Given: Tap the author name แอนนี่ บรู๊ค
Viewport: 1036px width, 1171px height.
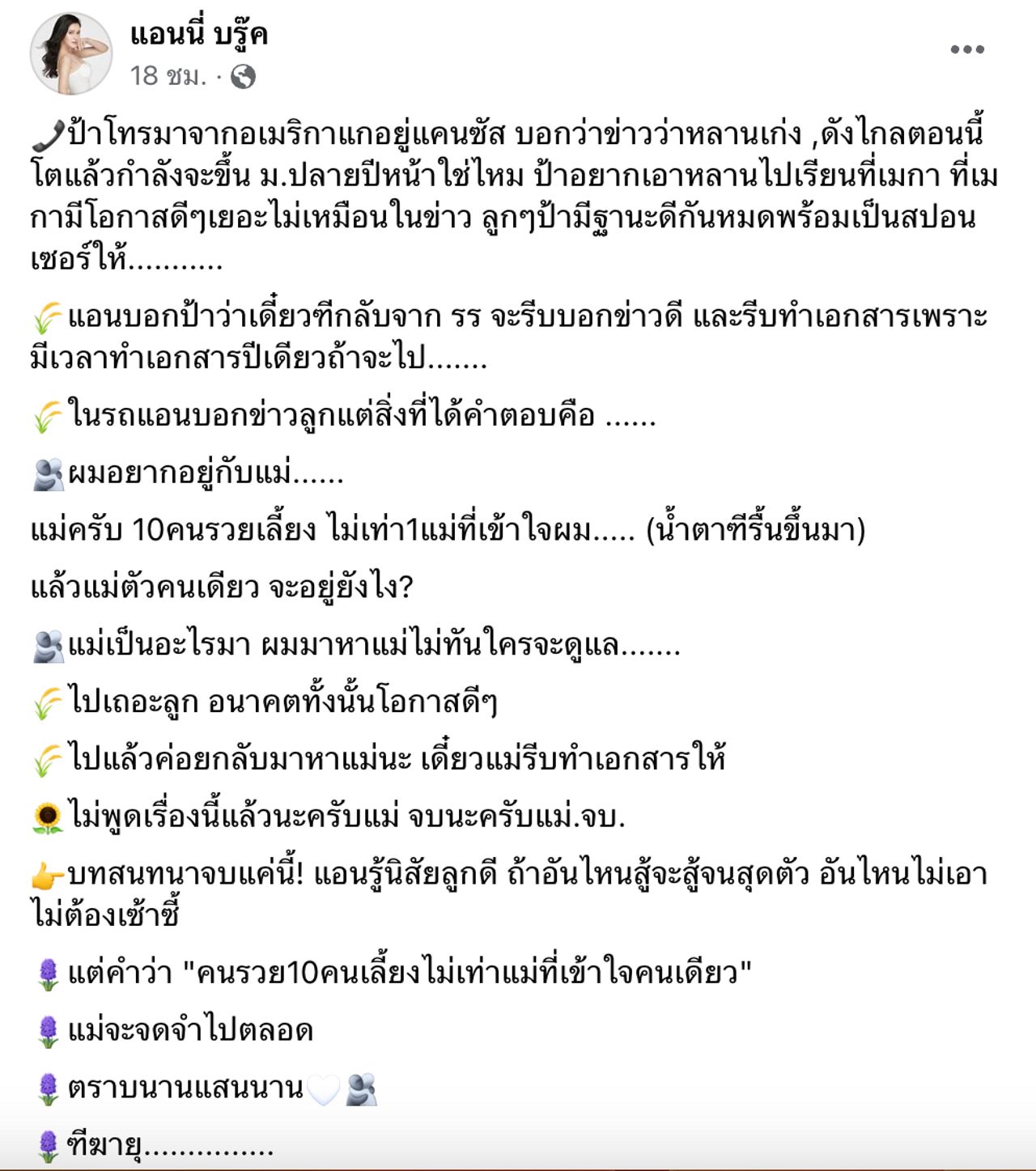Looking at the screenshot, I should (x=199, y=34).
